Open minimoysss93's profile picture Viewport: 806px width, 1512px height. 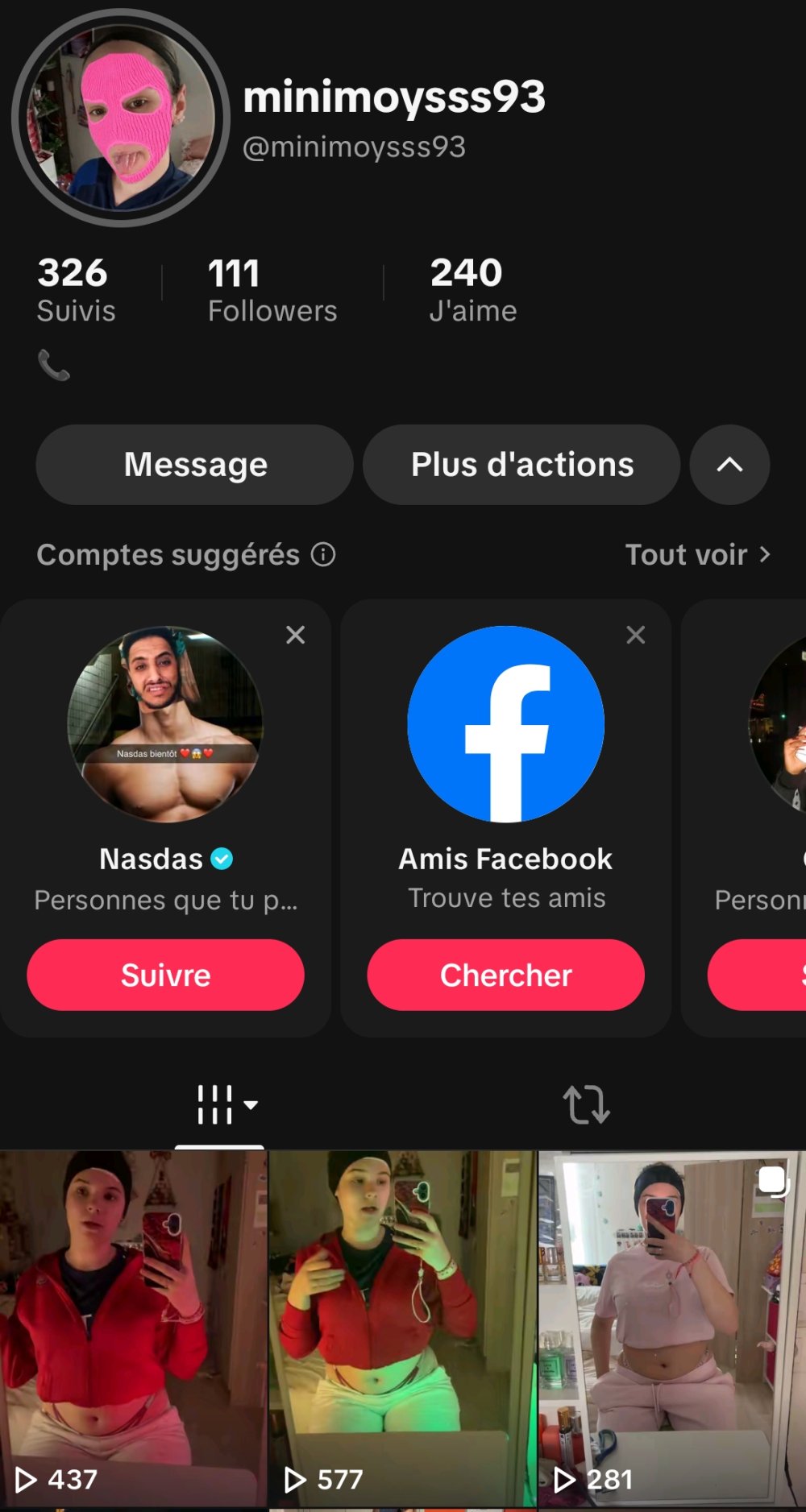[121, 118]
